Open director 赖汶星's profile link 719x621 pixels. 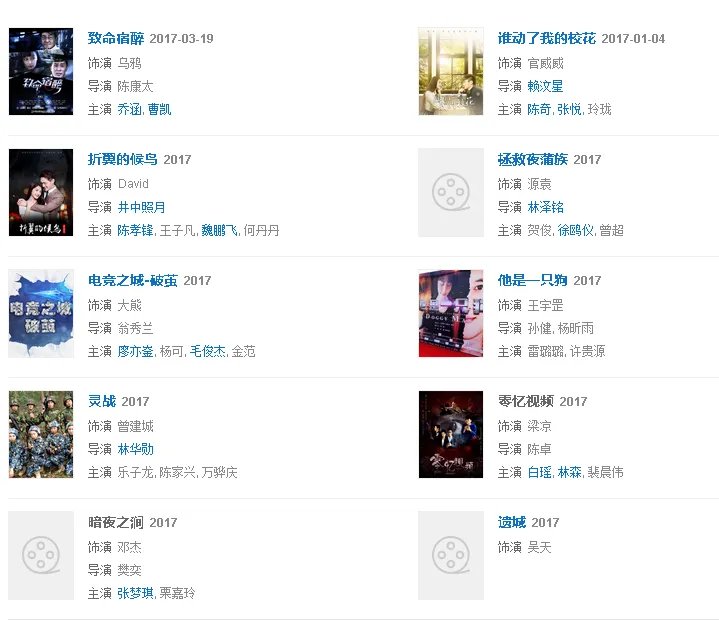coord(545,87)
